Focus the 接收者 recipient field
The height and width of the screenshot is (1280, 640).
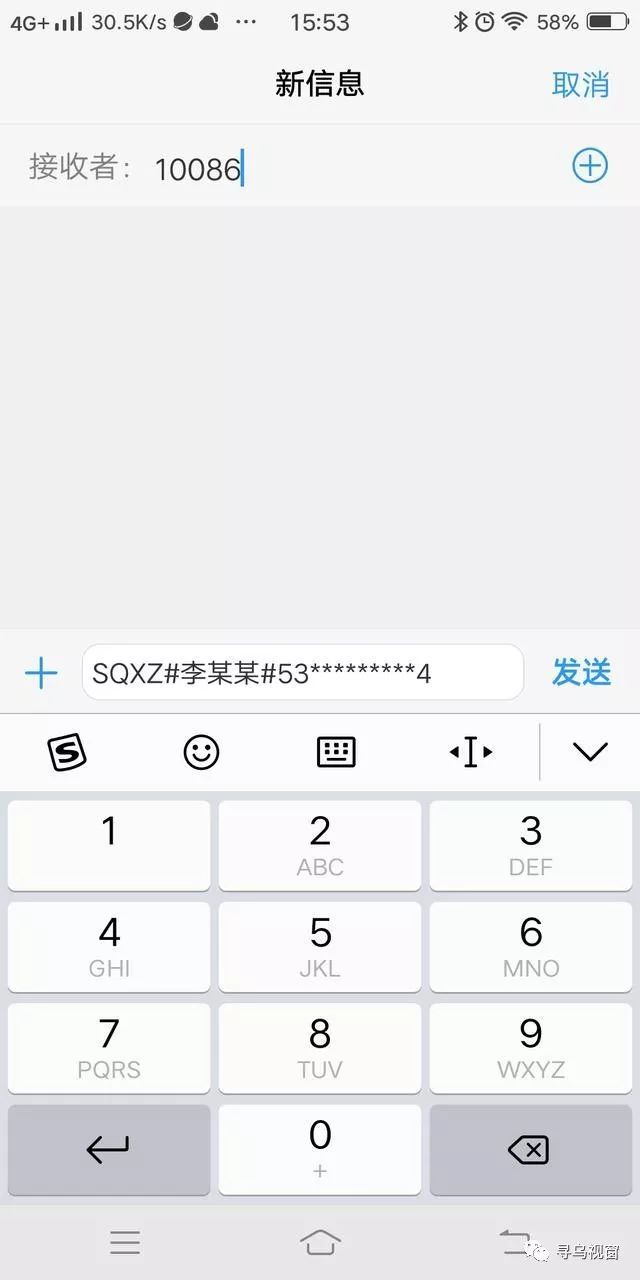tap(350, 168)
